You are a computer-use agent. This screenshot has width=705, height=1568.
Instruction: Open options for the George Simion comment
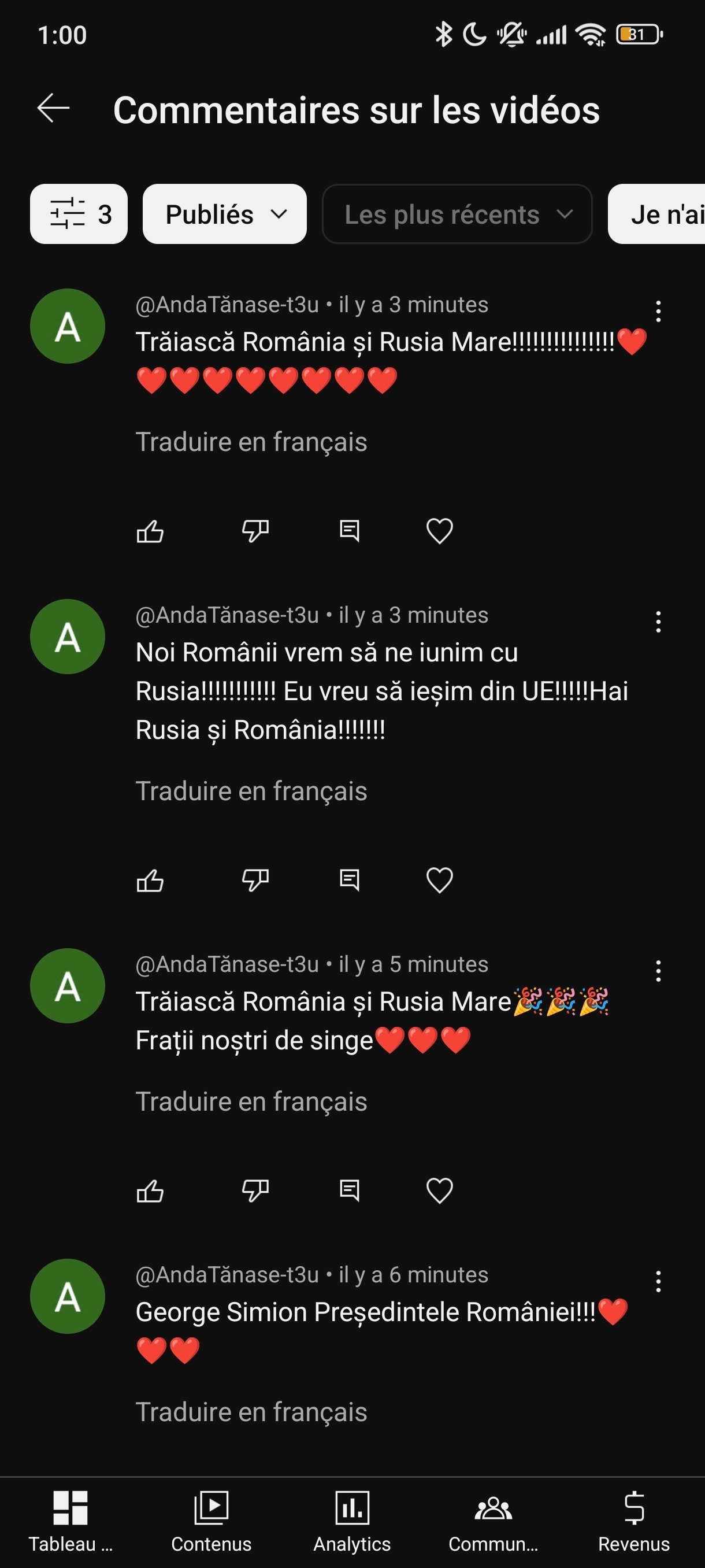tap(658, 1281)
